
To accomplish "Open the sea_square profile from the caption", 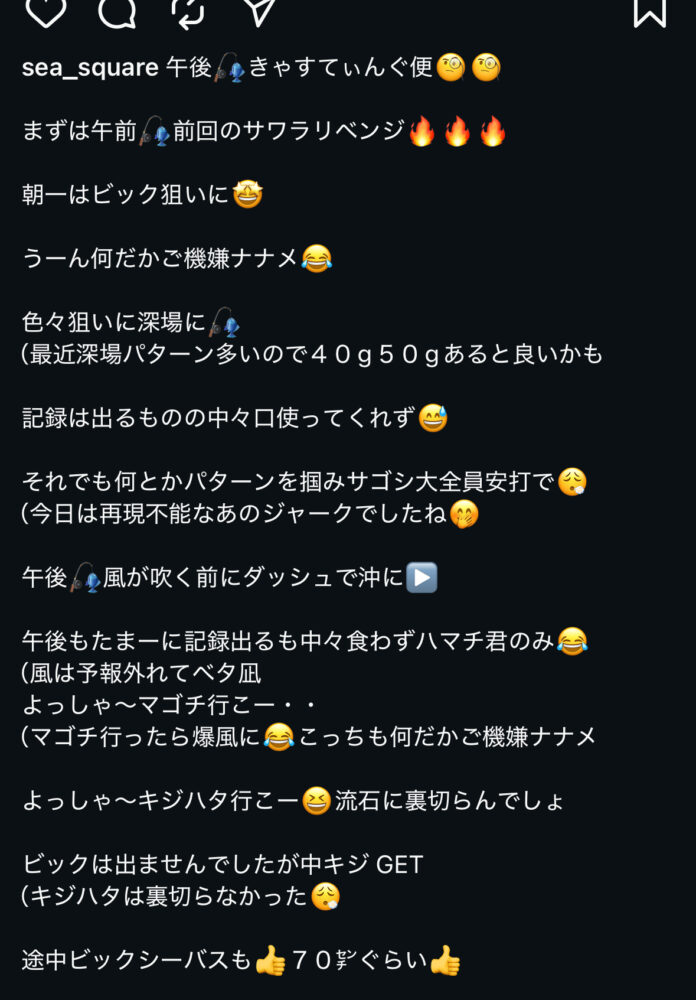I will (x=90, y=67).
